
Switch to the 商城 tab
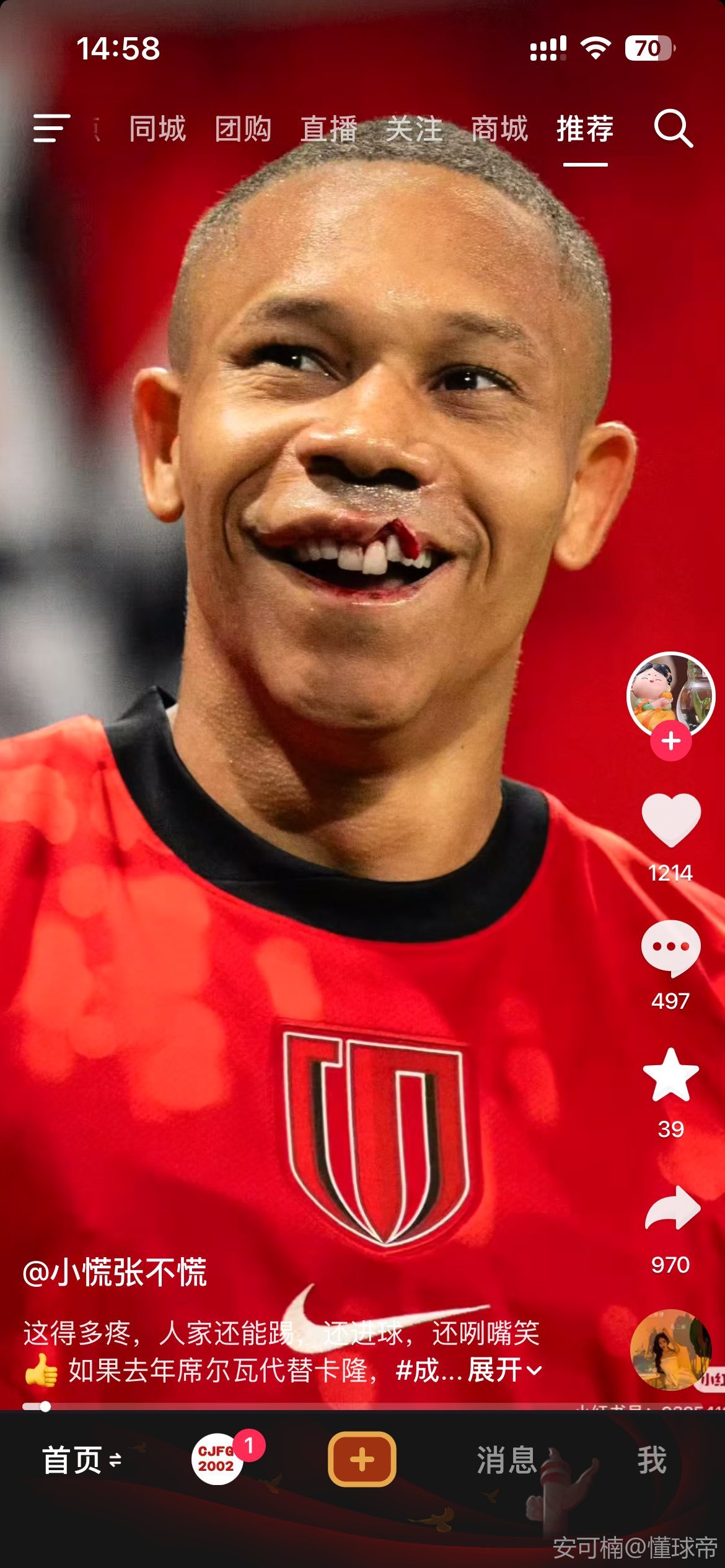[x=499, y=129]
